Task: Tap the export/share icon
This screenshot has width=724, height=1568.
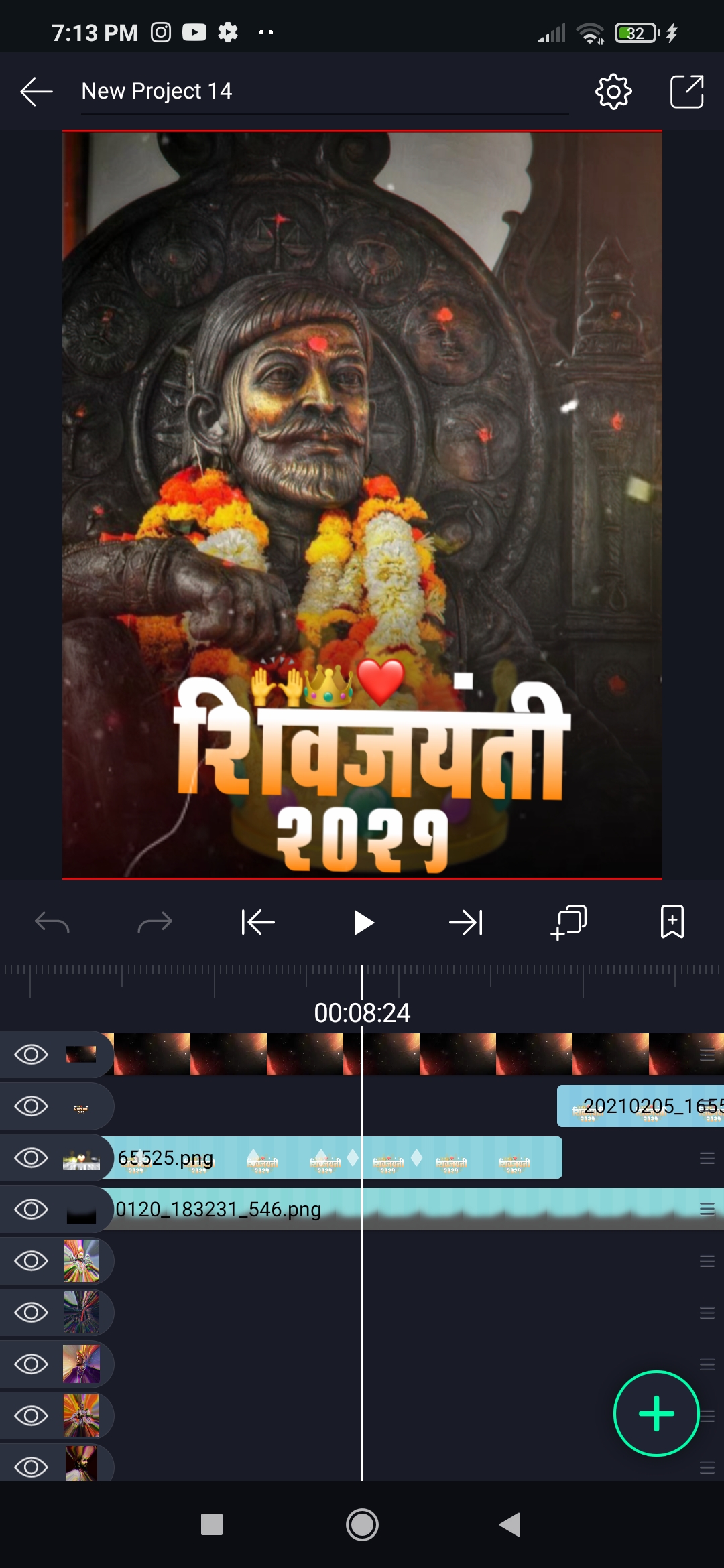Action: [x=687, y=91]
